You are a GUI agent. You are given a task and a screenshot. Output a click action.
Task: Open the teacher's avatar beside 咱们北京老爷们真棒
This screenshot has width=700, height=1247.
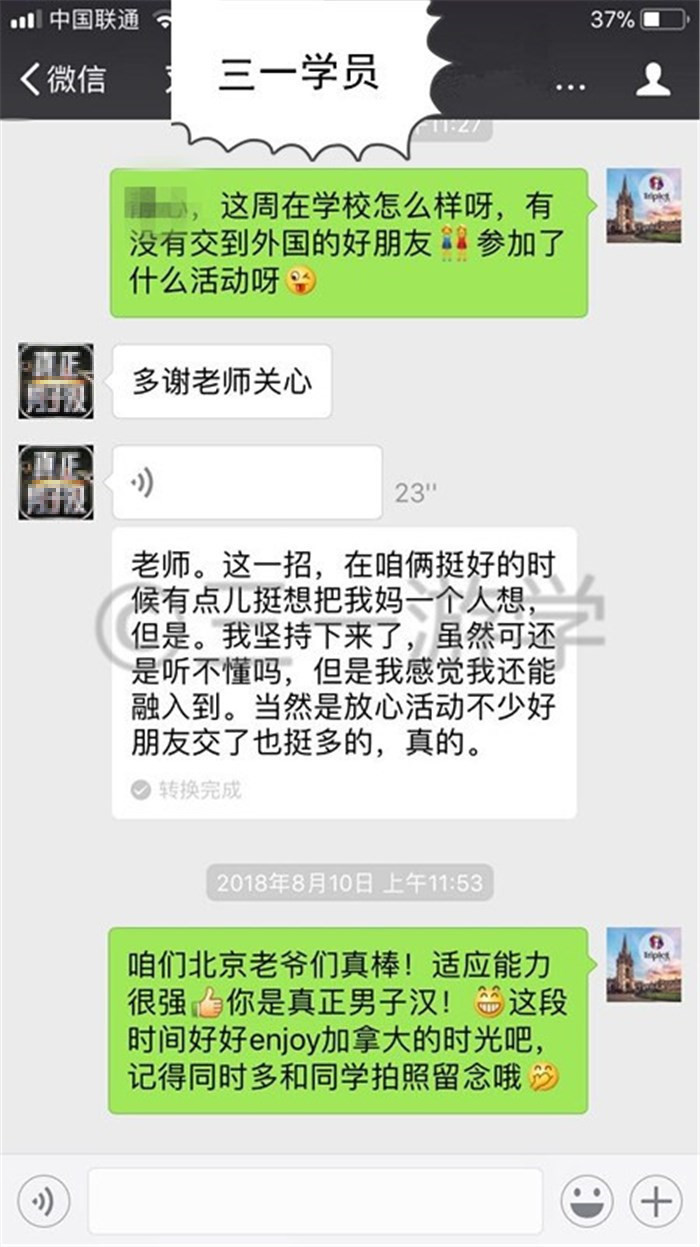click(644, 964)
